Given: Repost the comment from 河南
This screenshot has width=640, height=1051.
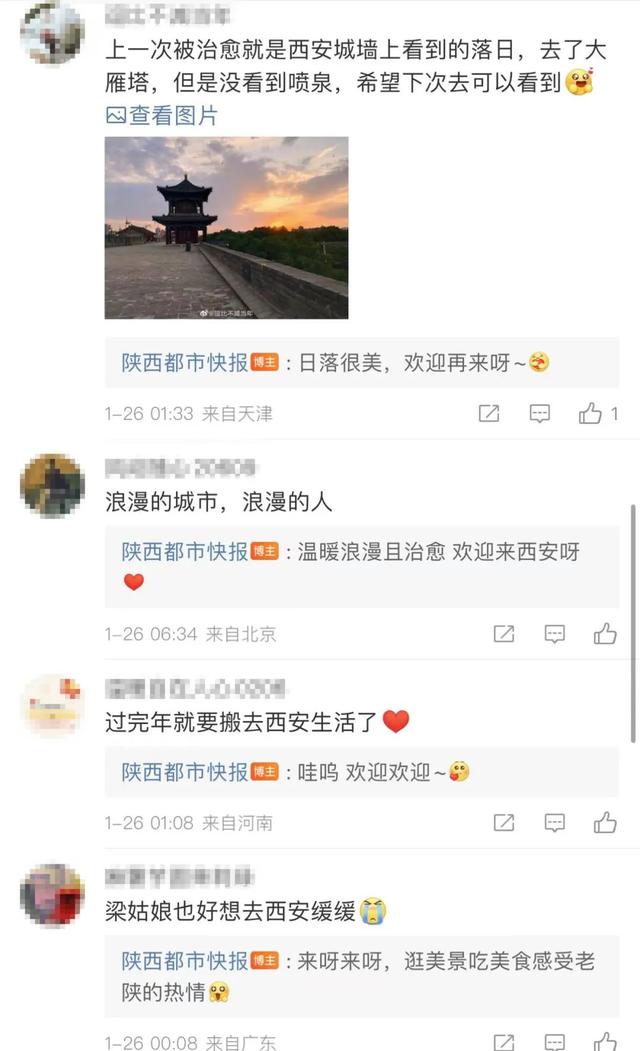Looking at the screenshot, I should [x=504, y=822].
